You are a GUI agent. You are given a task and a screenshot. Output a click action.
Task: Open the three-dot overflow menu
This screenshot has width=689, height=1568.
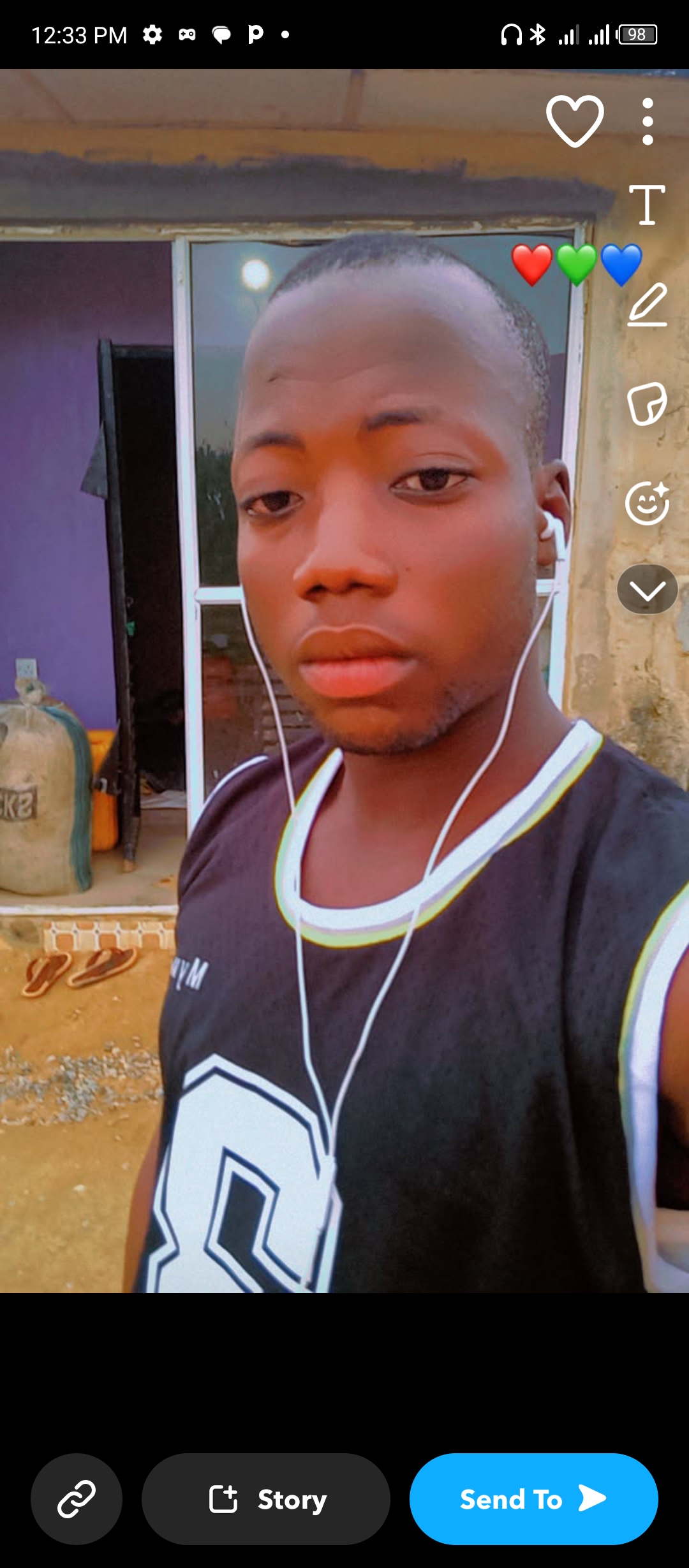[x=648, y=121]
